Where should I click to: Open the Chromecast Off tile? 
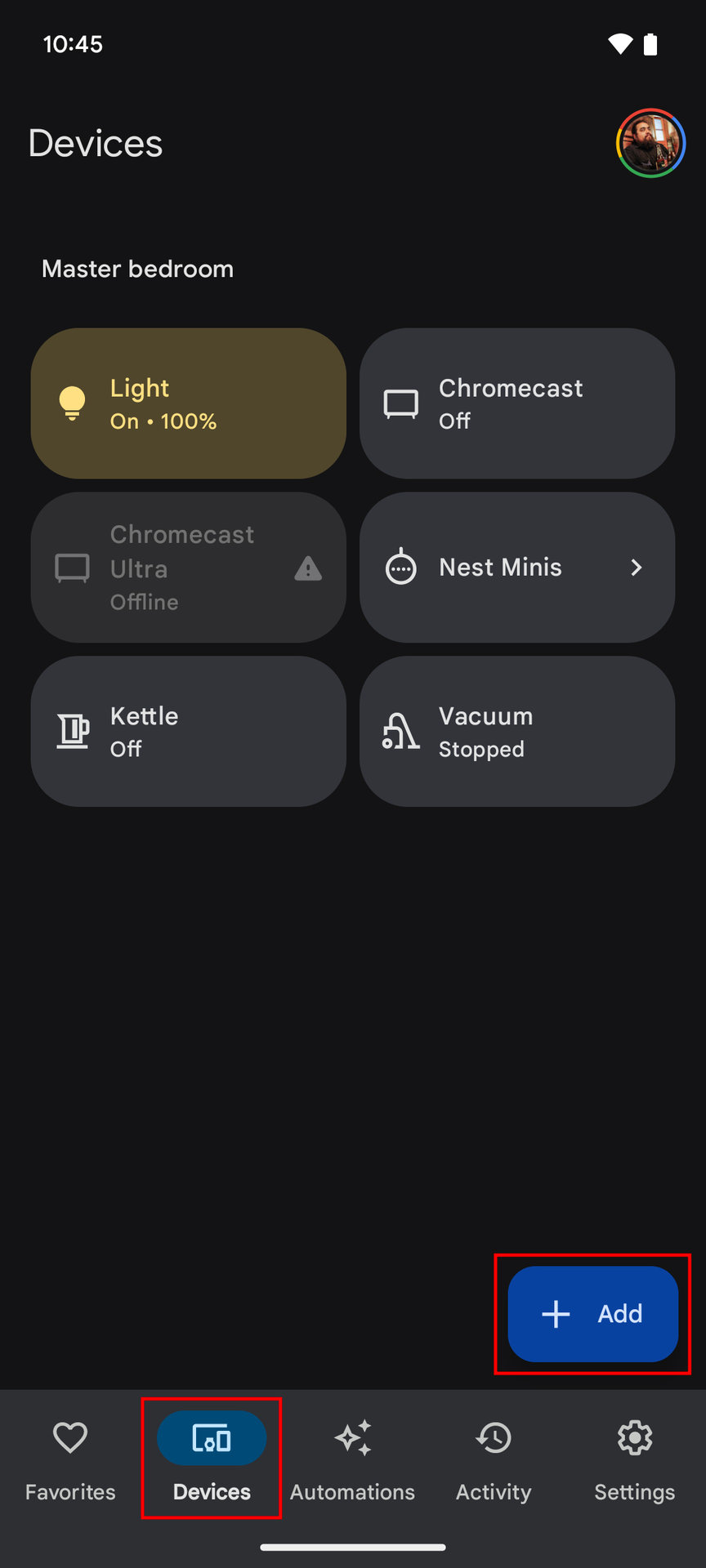coord(517,403)
